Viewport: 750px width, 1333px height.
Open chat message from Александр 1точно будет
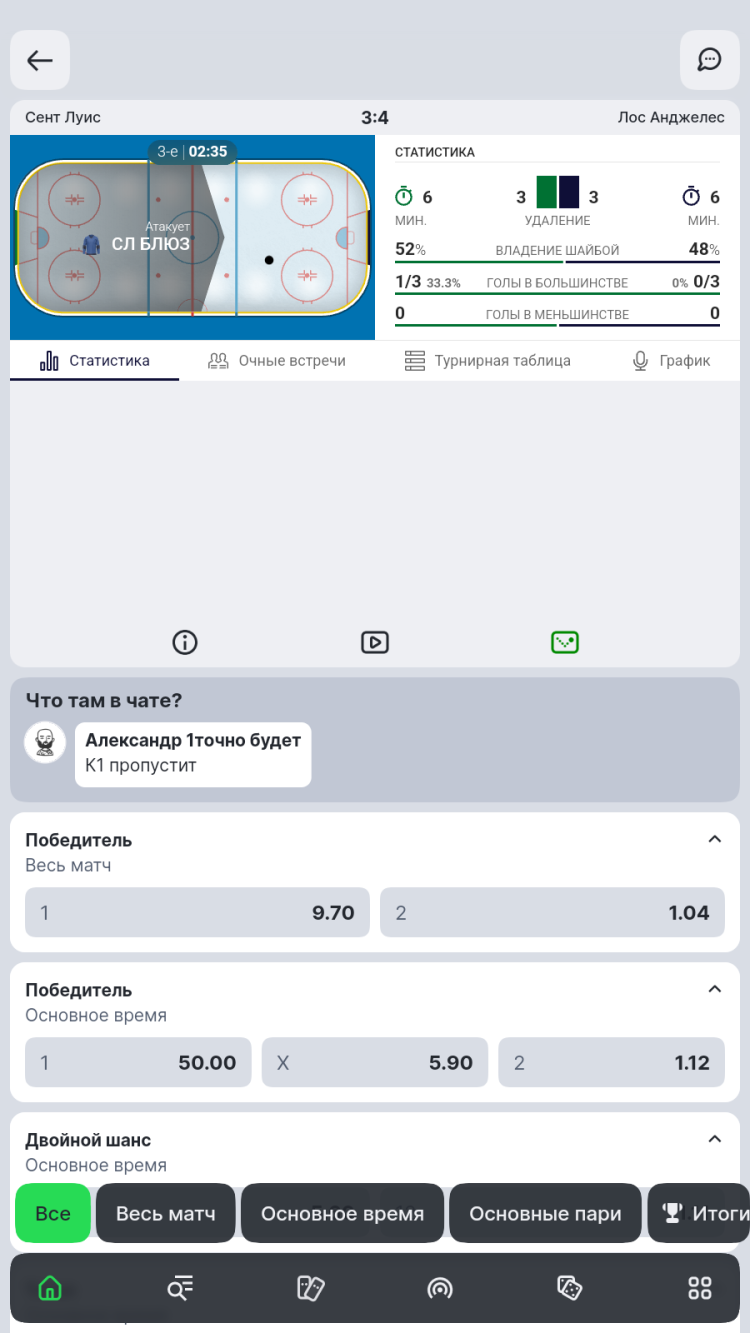pyautogui.click(x=193, y=754)
